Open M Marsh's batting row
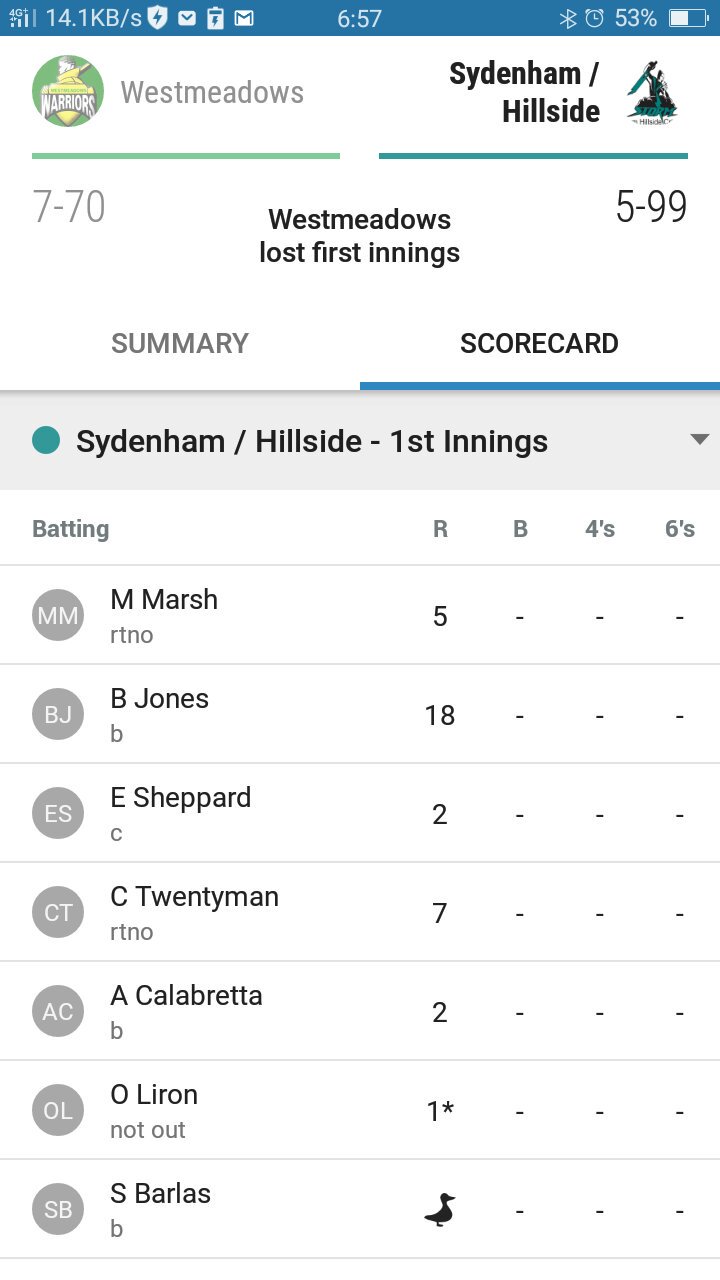 pyautogui.click(x=360, y=615)
